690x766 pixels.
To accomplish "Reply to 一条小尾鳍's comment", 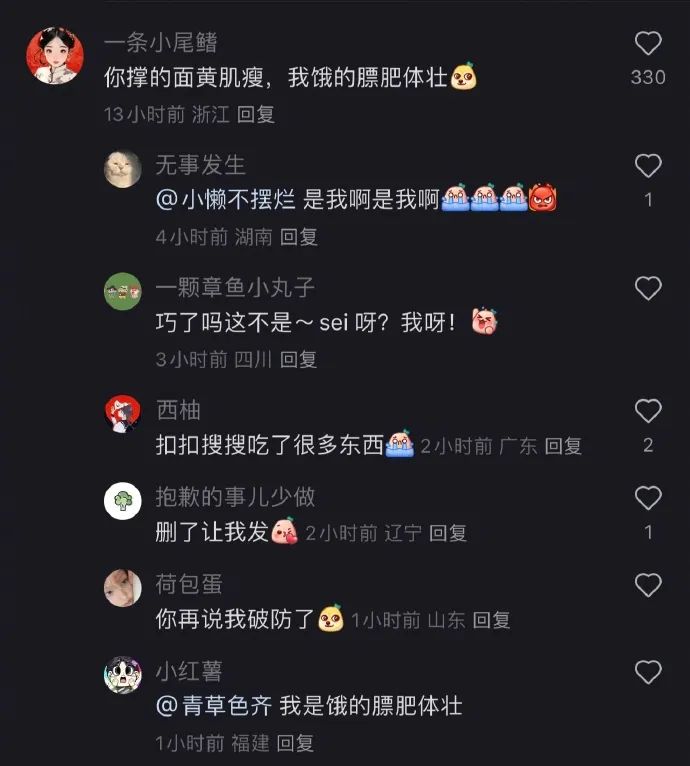I will coord(256,114).
